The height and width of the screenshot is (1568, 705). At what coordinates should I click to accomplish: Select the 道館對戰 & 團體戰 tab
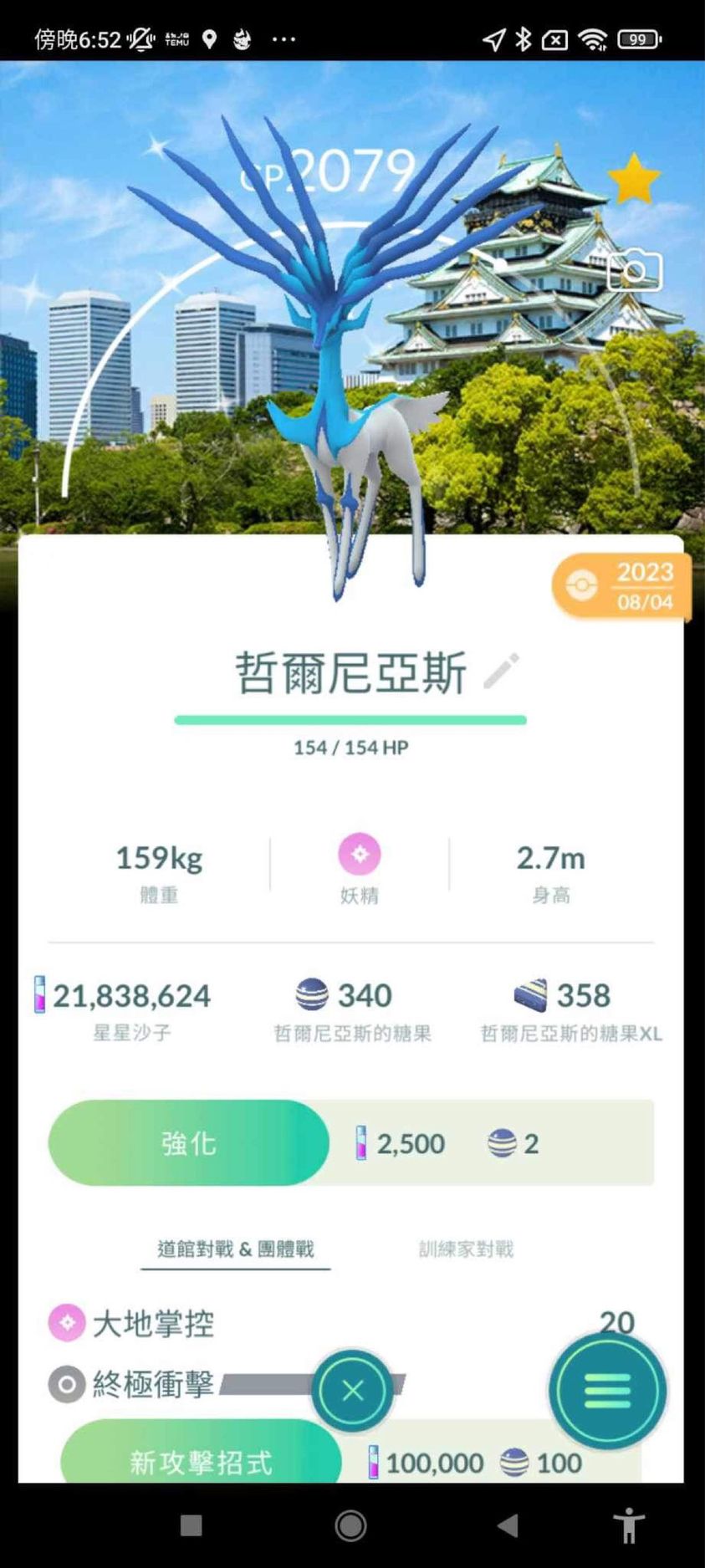pos(236,1249)
